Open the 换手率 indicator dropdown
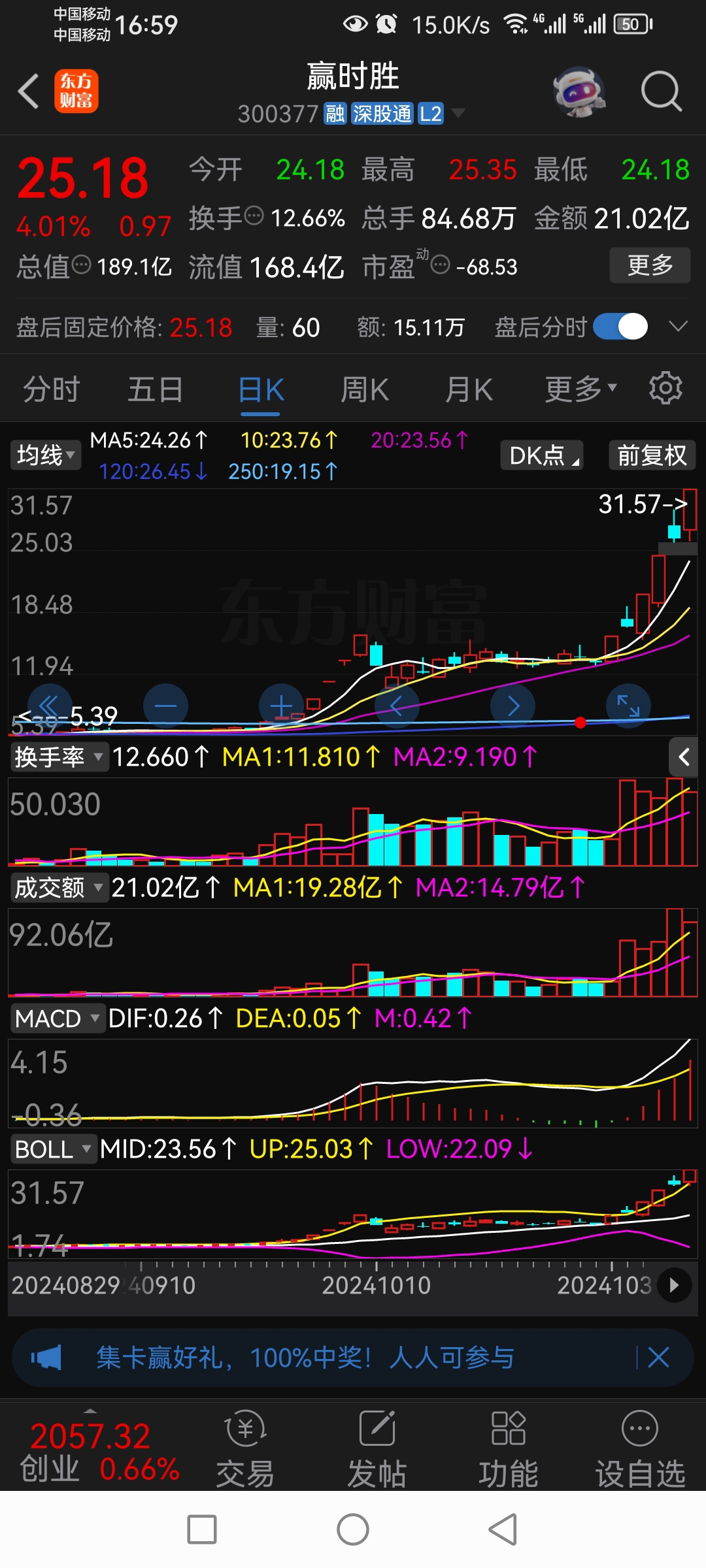Screen dimensions: 706x1568 coord(59,757)
